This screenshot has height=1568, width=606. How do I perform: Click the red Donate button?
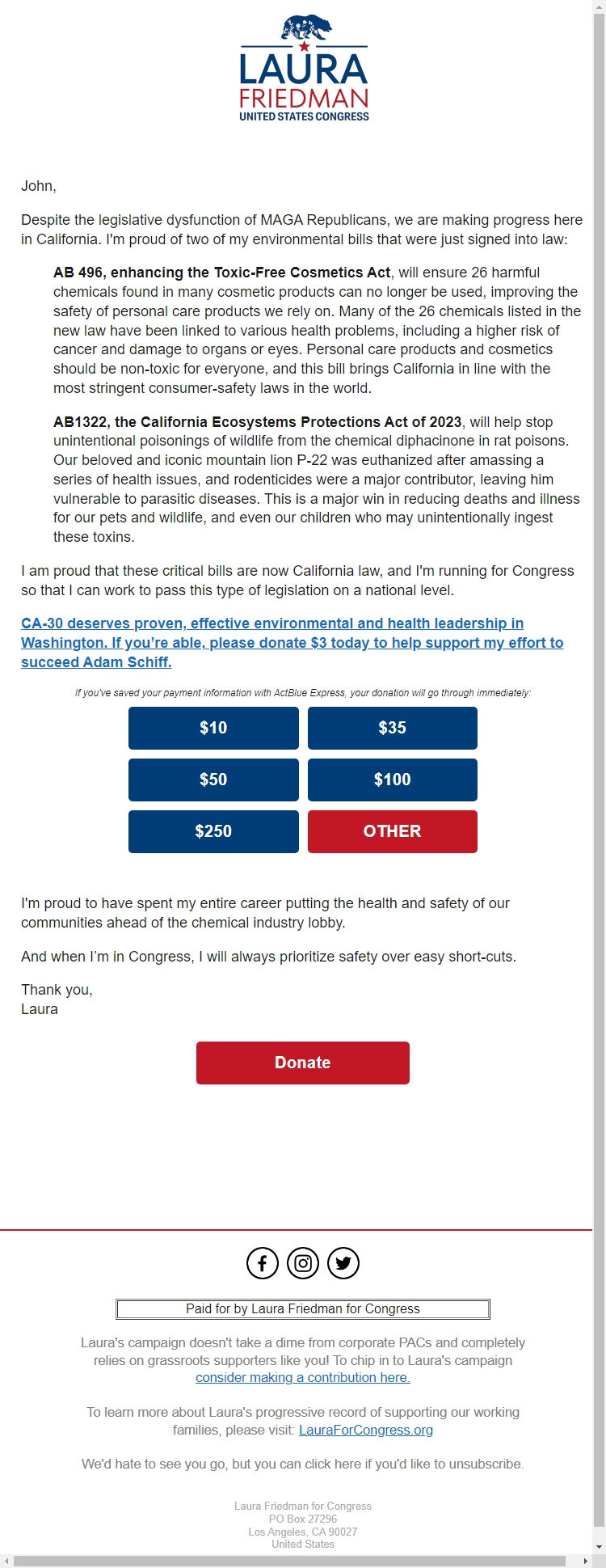[x=302, y=1063]
